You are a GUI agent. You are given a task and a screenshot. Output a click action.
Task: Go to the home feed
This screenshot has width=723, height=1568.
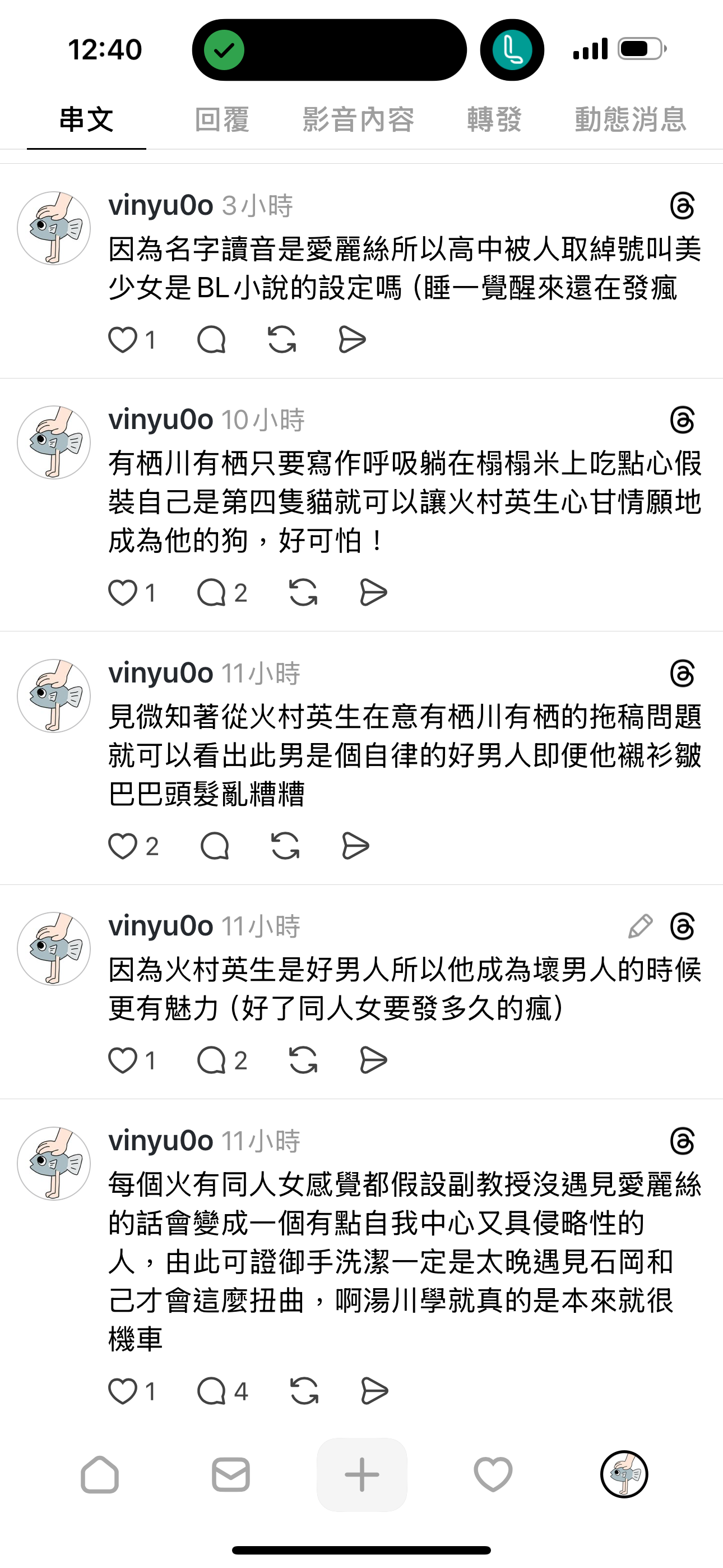(100, 1474)
